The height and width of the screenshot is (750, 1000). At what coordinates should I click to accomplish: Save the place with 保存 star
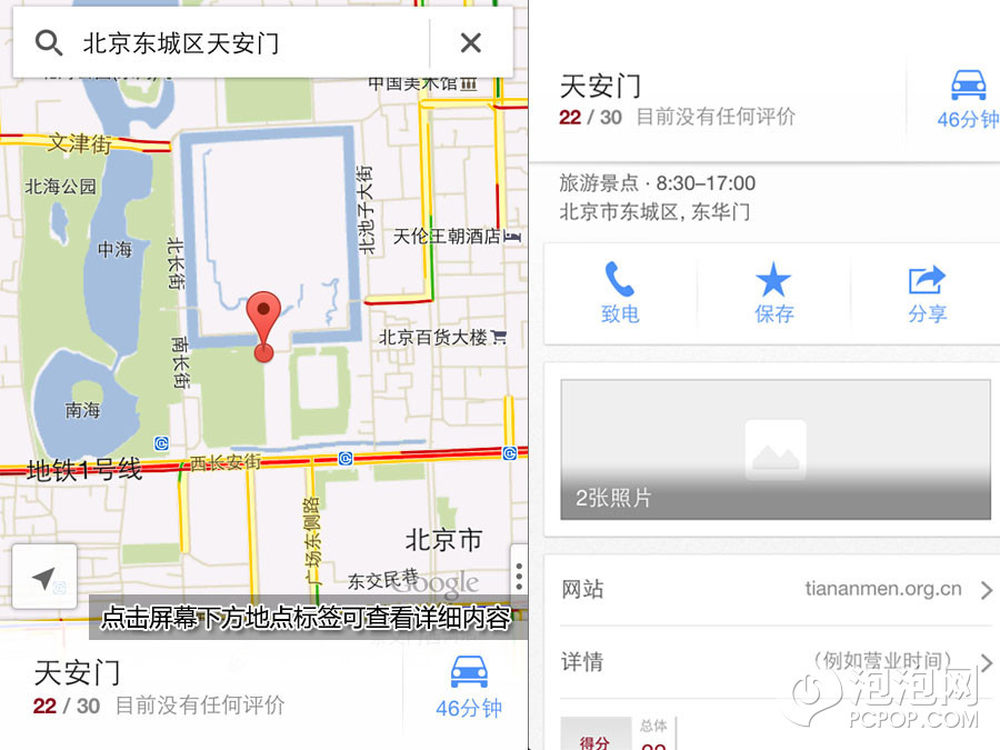(x=773, y=293)
